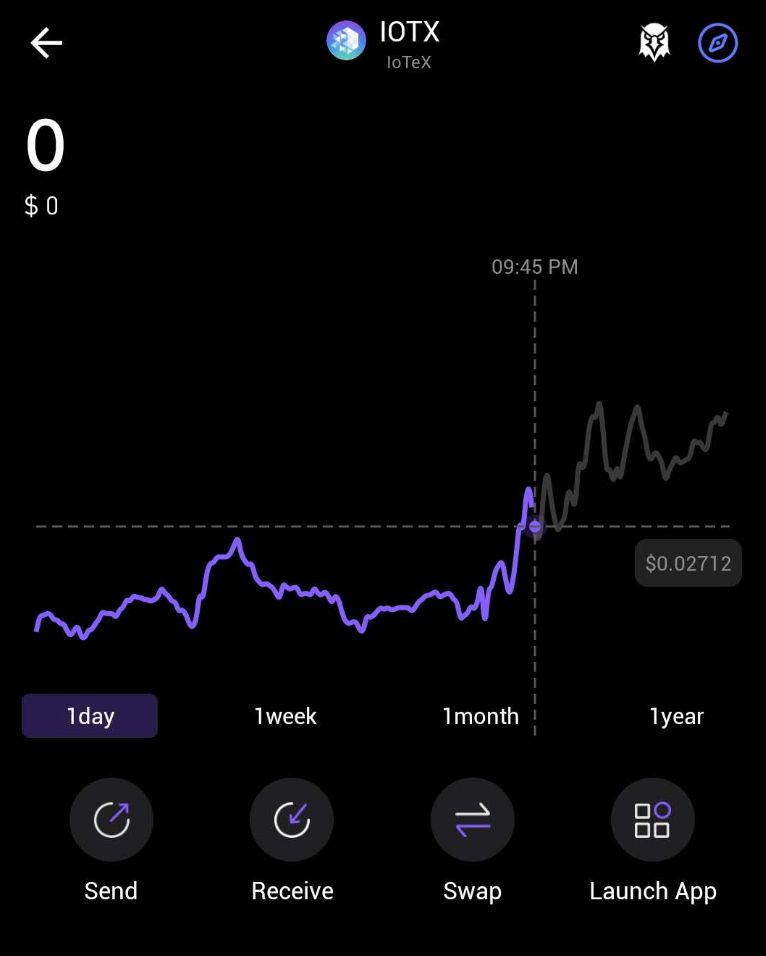Image resolution: width=766 pixels, height=956 pixels.
Task: Go back using the arrow icon
Action: 46,43
